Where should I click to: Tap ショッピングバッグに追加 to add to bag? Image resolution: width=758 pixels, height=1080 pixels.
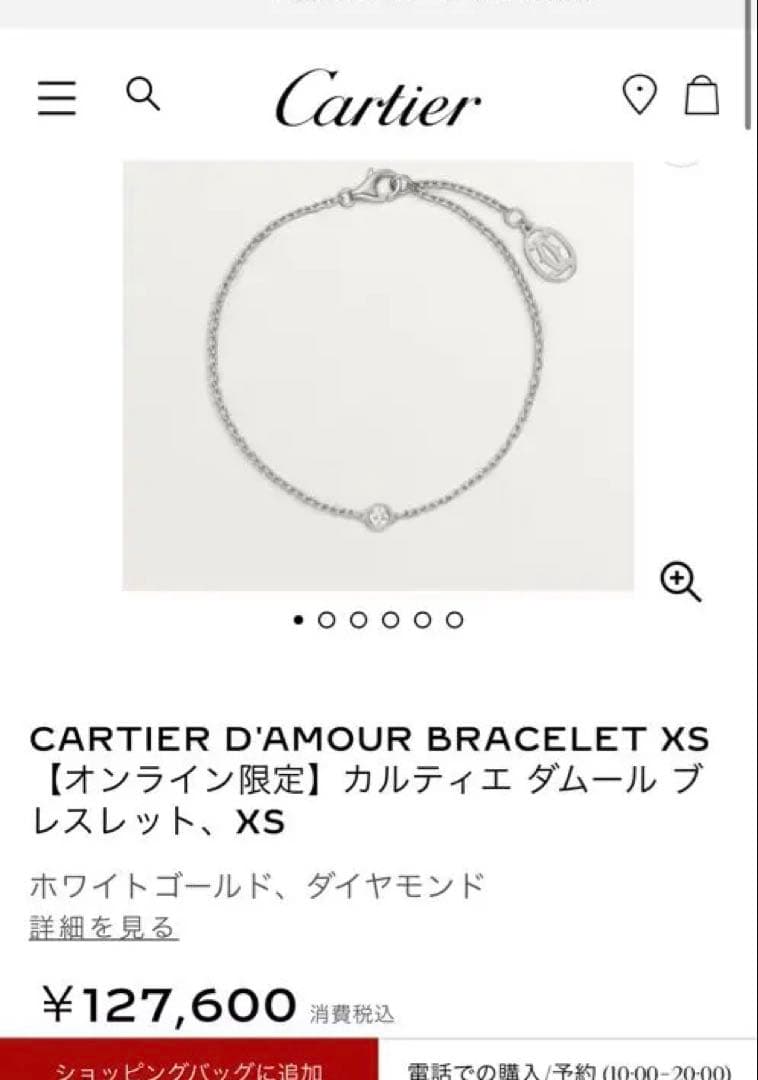pyautogui.click(x=189, y=1064)
